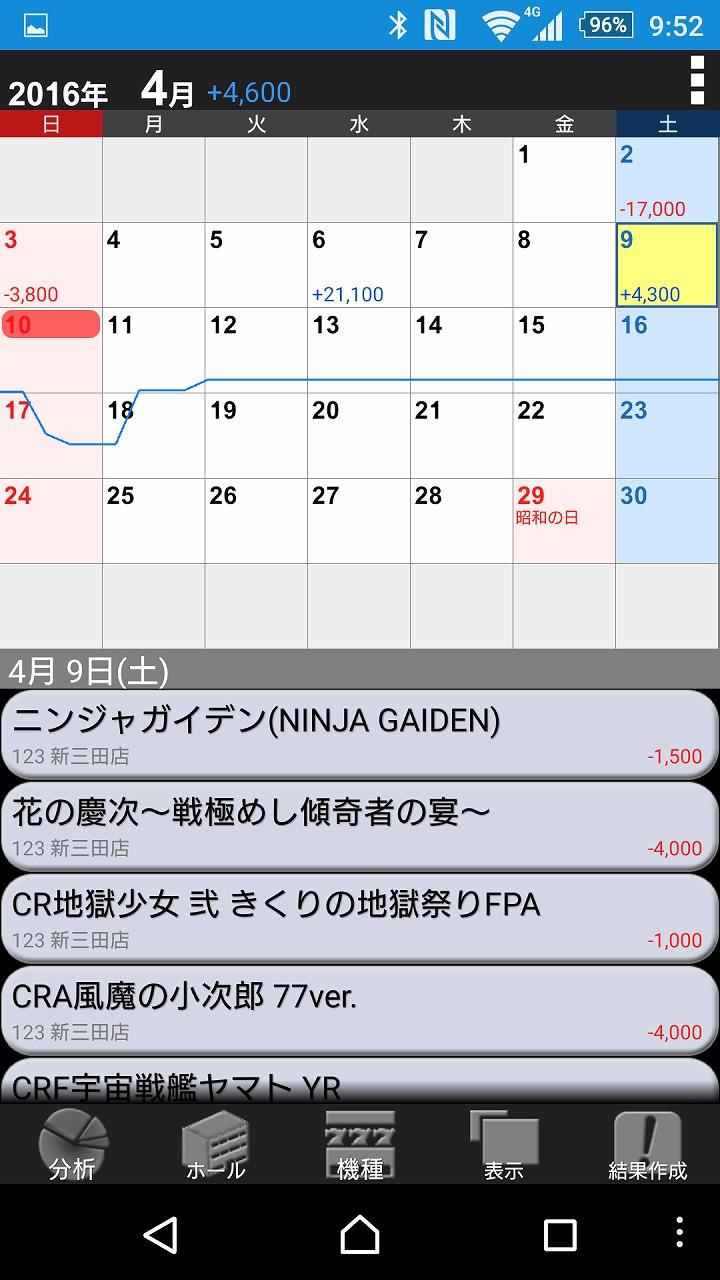Open the 表示 display tab
Viewport: 720px width, 1280px height.
[504, 1146]
